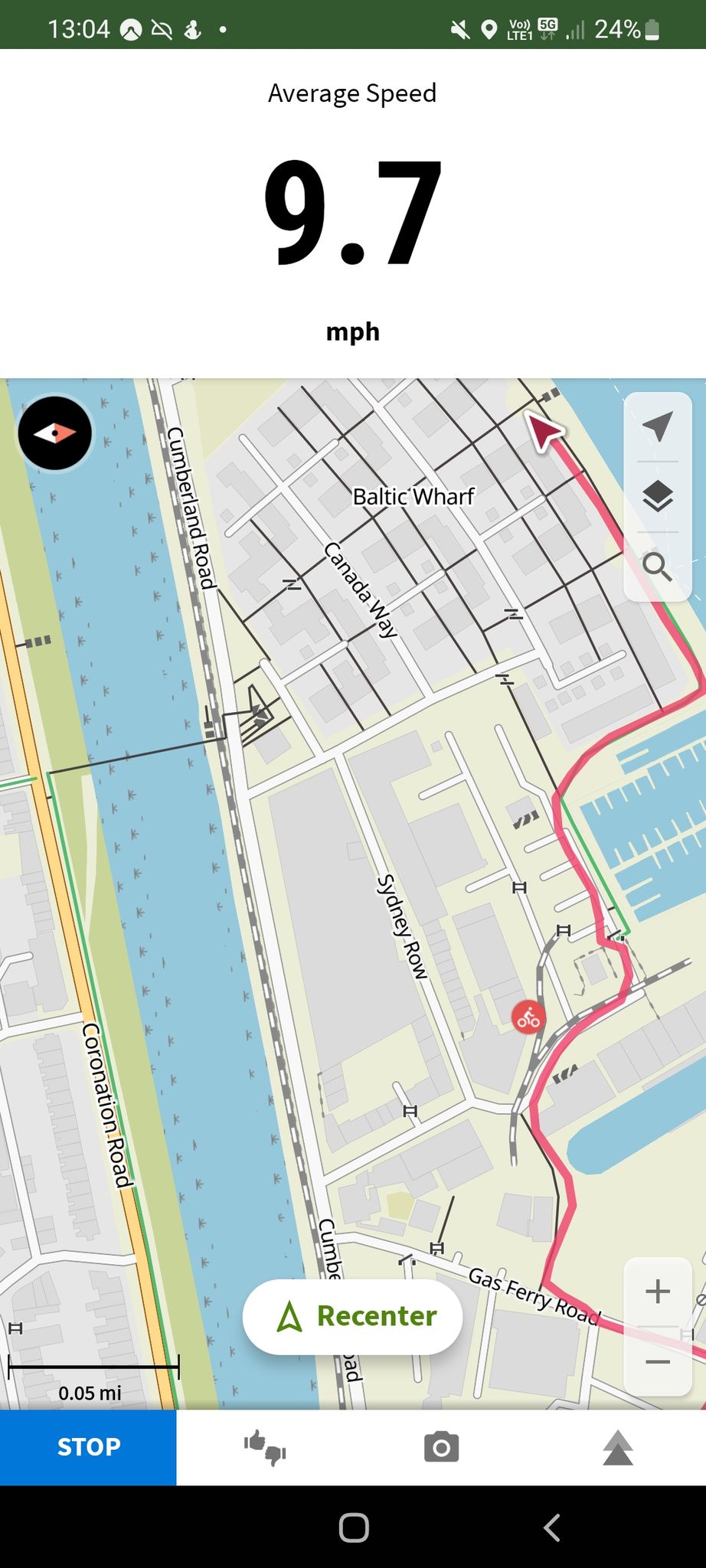Expand the panel with upward arrows icon

coord(618,1448)
